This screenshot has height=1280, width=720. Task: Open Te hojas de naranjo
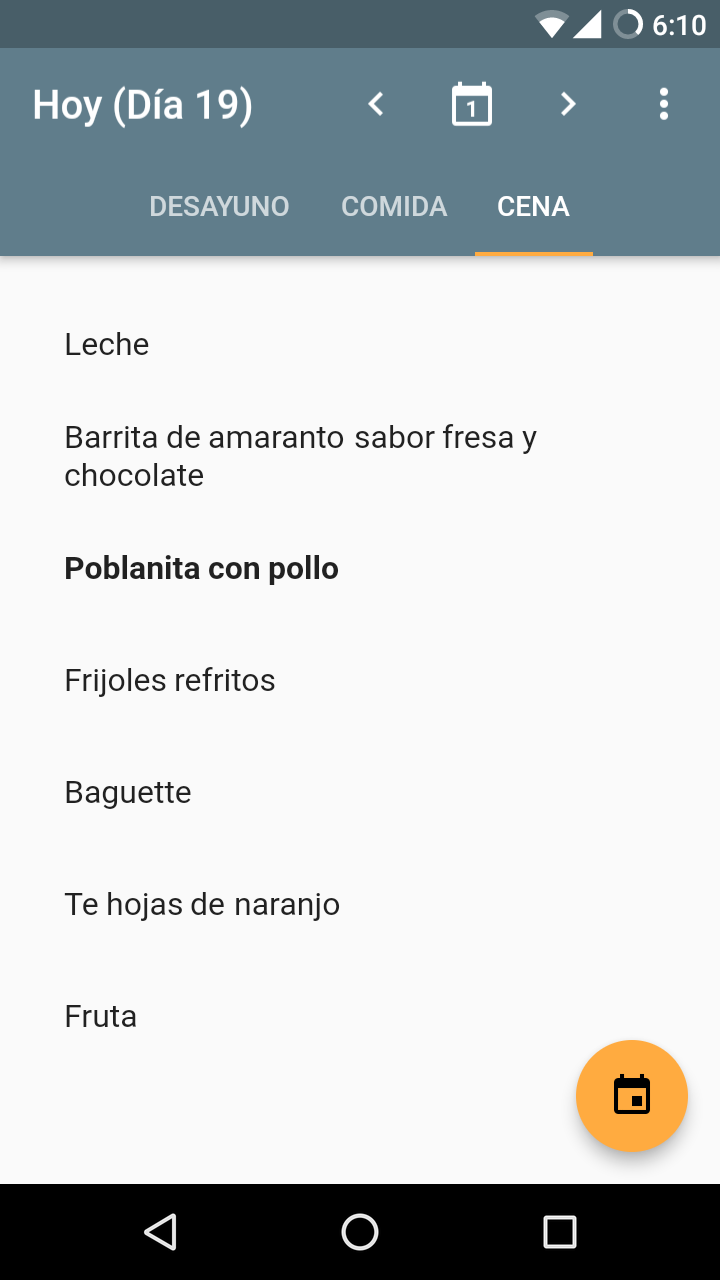(x=202, y=904)
